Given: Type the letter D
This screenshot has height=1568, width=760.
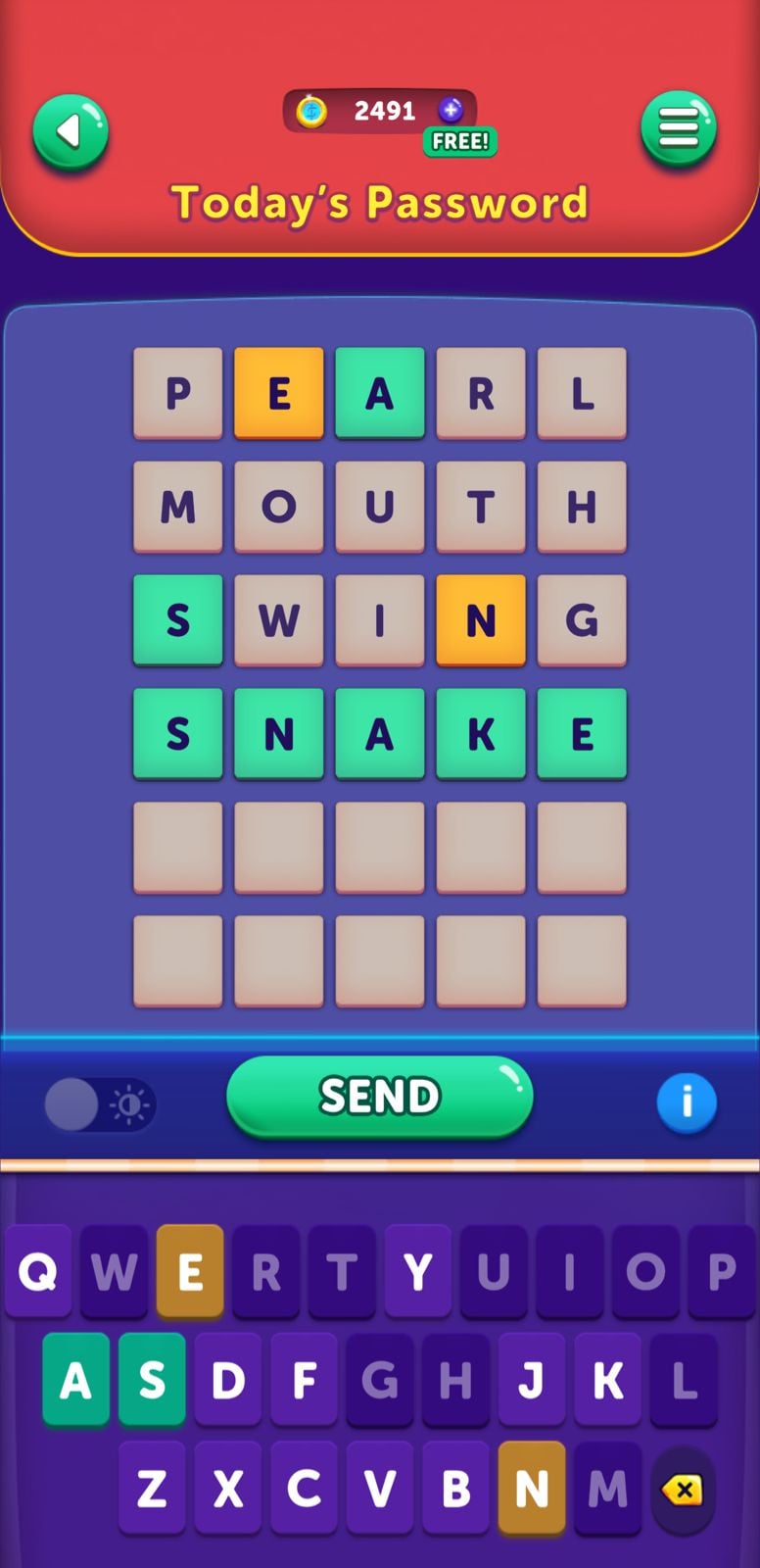Looking at the screenshot, I should coord(228,1381).
